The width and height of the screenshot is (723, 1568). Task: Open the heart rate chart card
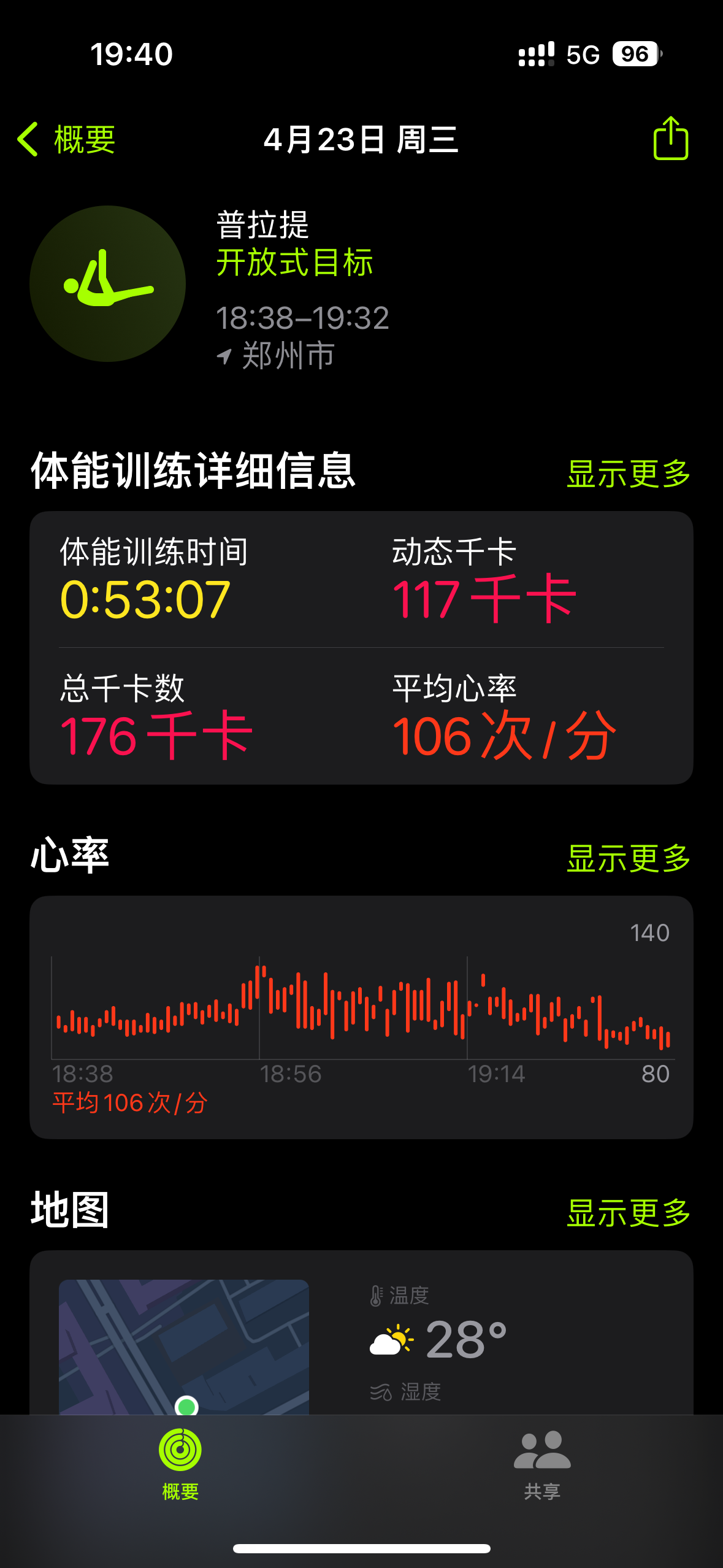coord(361,1017)
